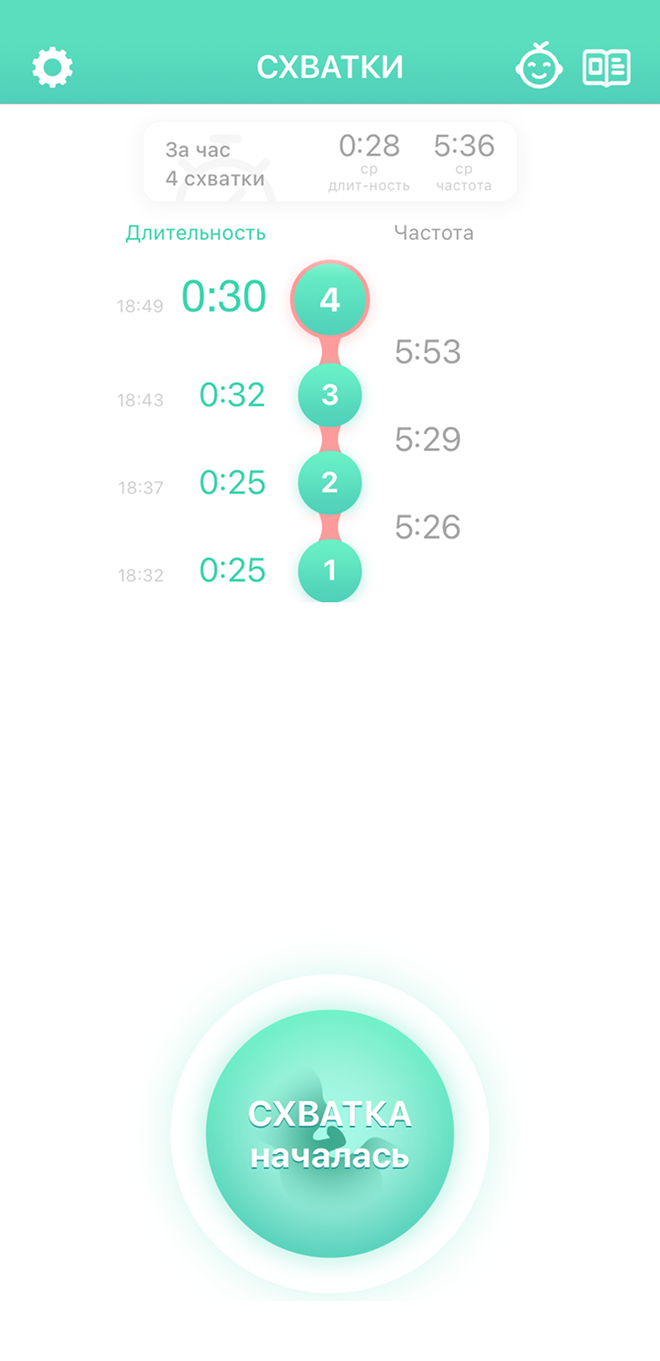
Task: Tap the "СХВАТКА началась" button
Action: (x=330, y=1134)
